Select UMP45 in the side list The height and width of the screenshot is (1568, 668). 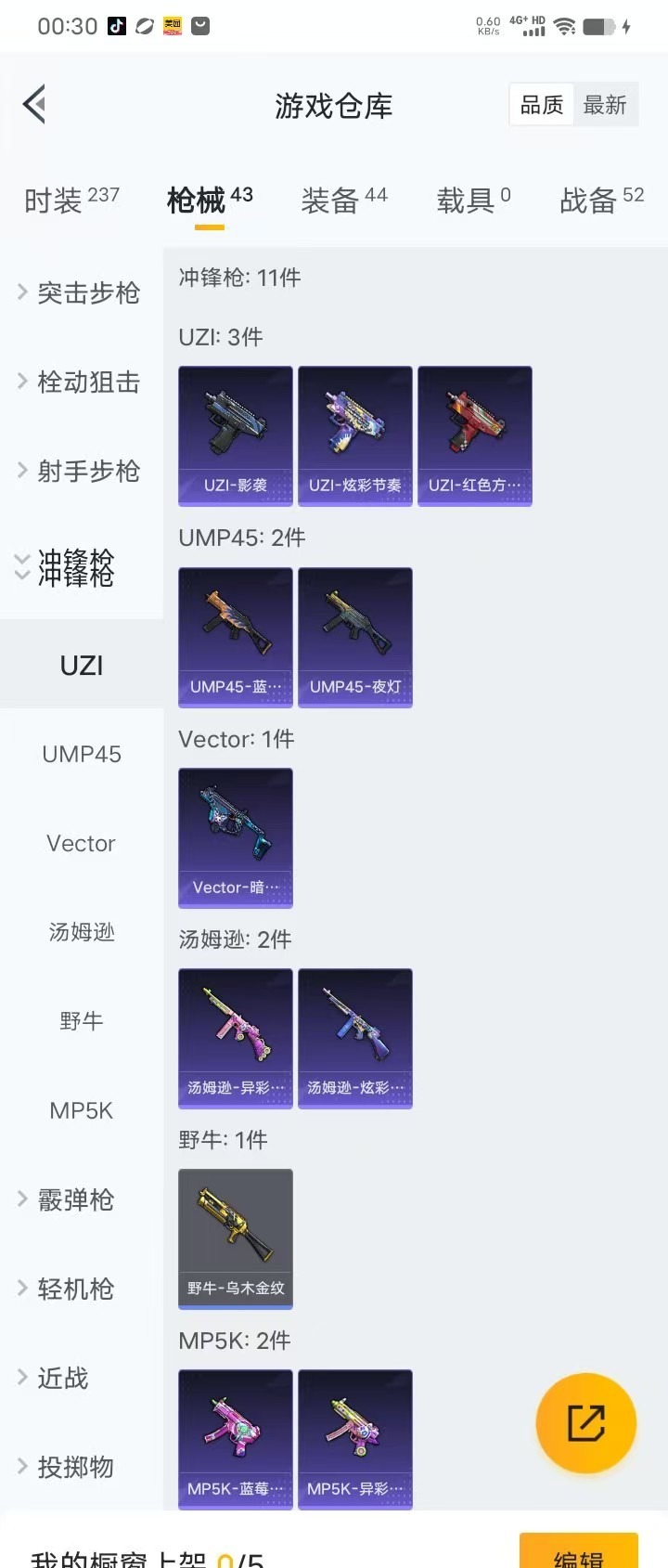[x=82, y=754]
